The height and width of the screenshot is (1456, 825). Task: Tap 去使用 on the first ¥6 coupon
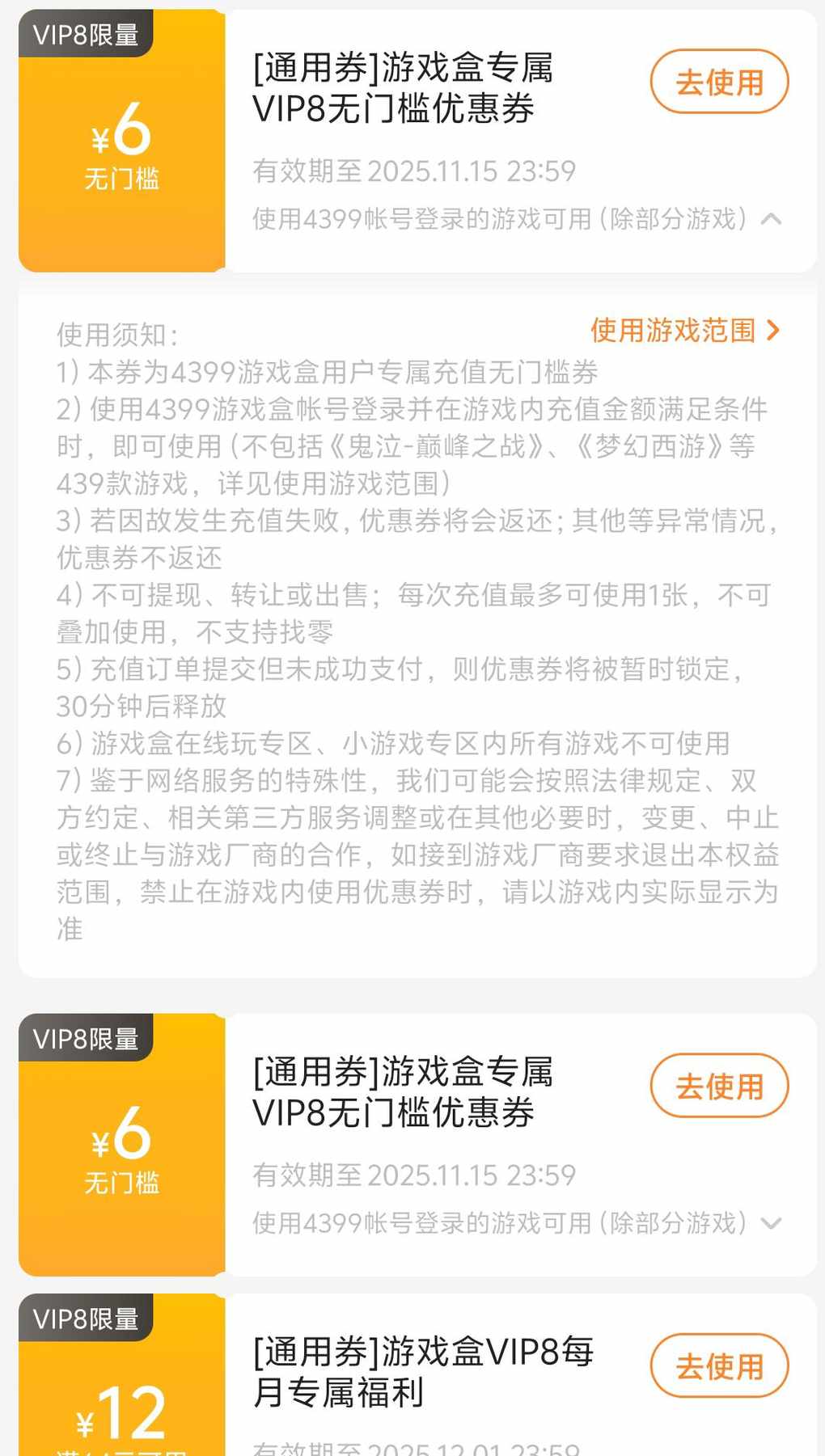pos(719,82)
